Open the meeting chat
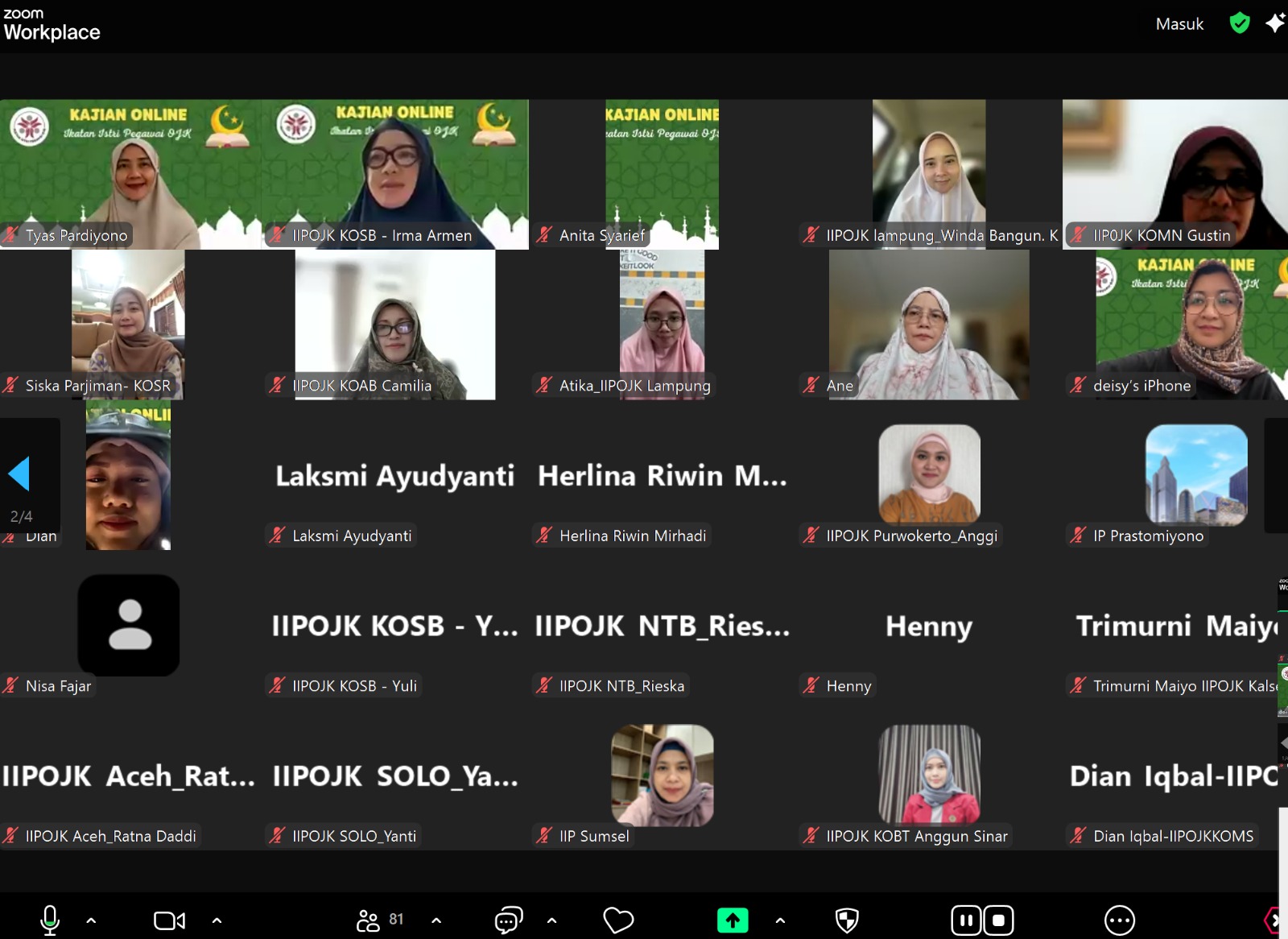 (508, 920)
